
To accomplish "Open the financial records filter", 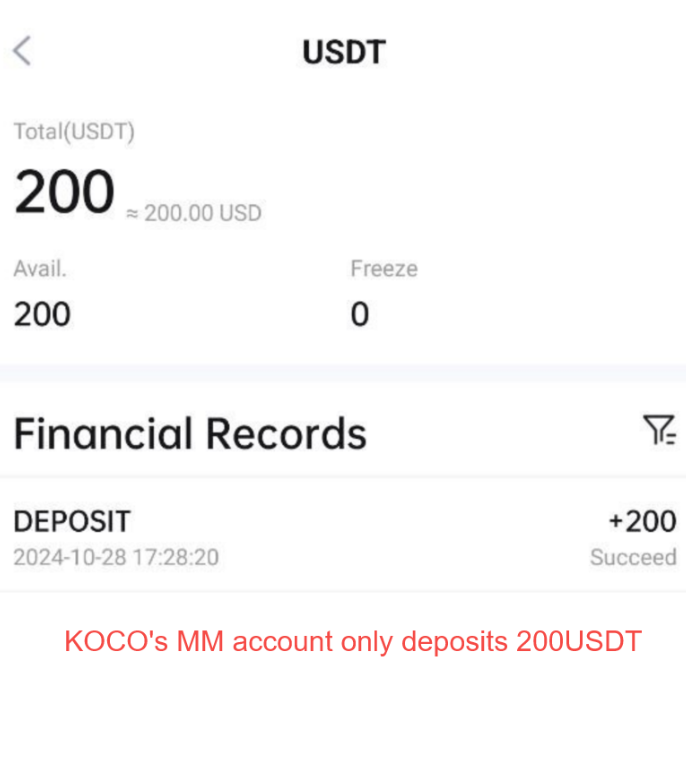I will pyautogui.click(x=659, y=432).
